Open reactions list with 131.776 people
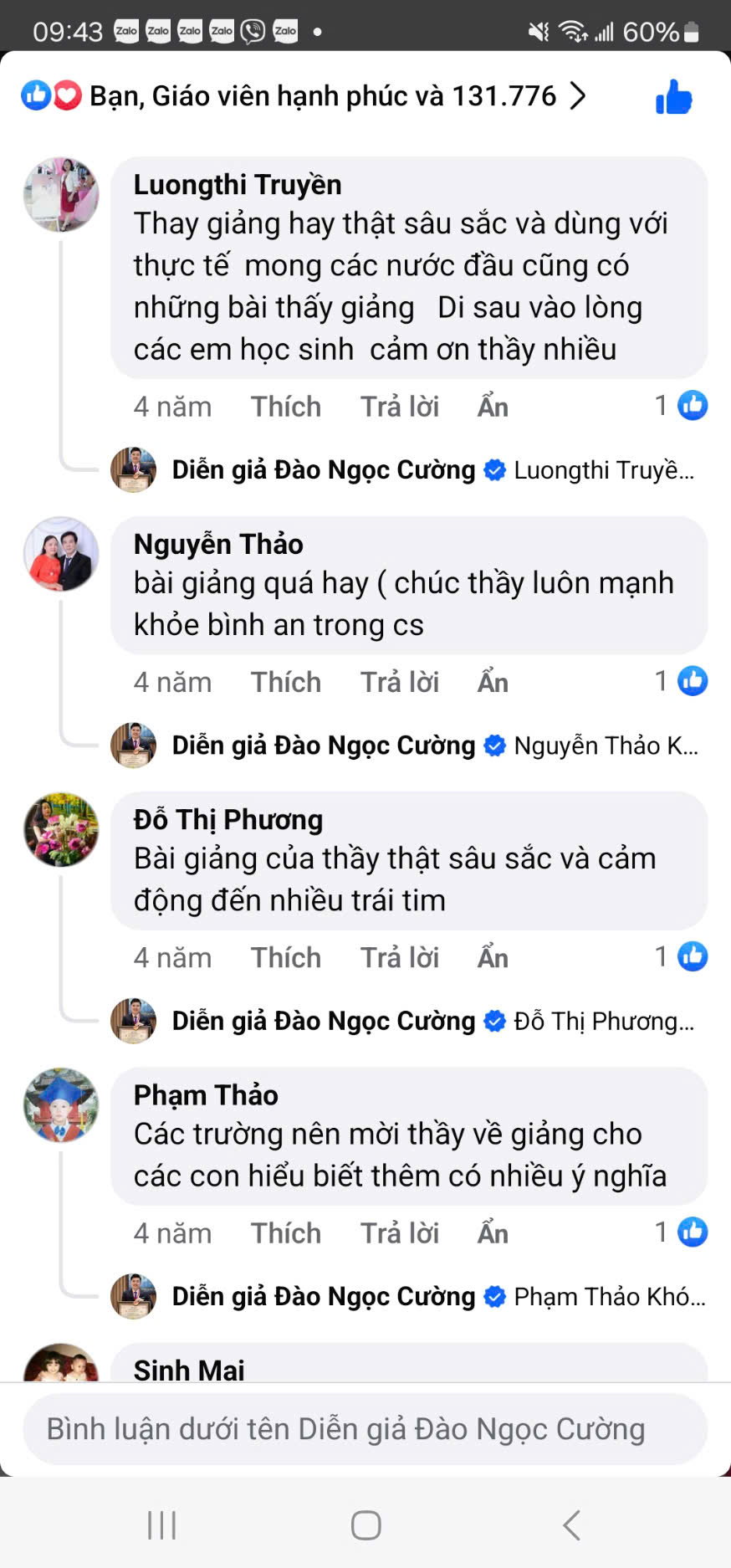 coord(322,97)
